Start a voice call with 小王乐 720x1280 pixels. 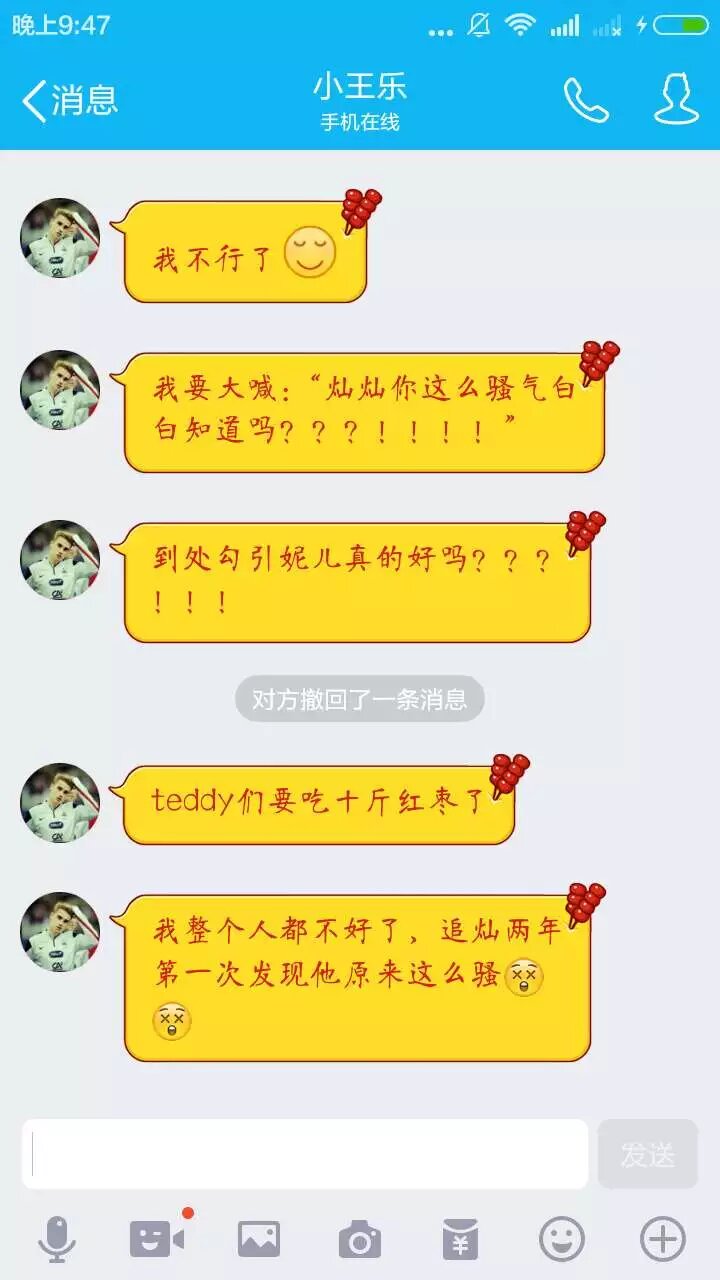pyautogui.click(x=585, y=100)
